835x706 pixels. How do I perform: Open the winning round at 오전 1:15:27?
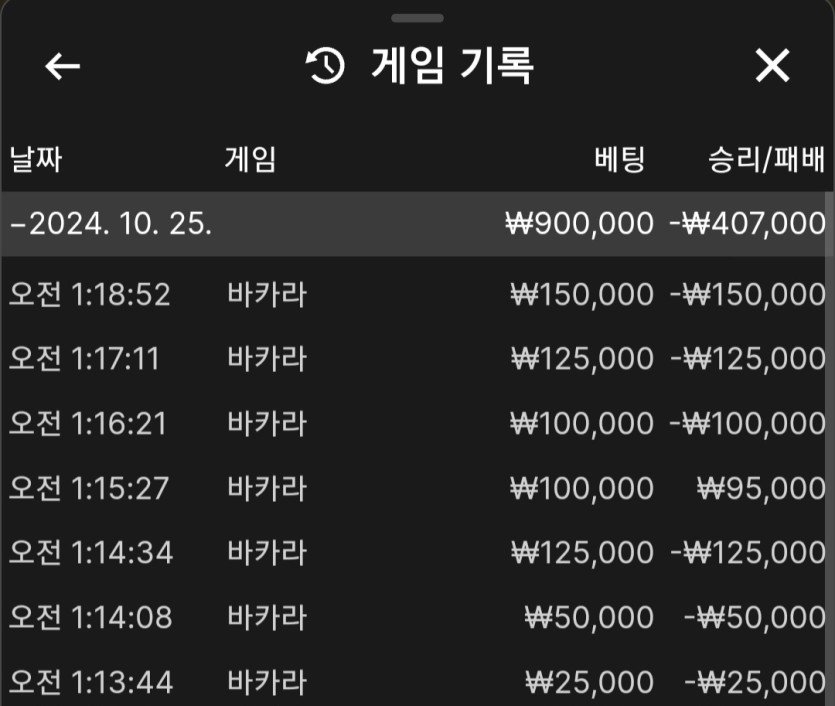click(x=417, y=488)
